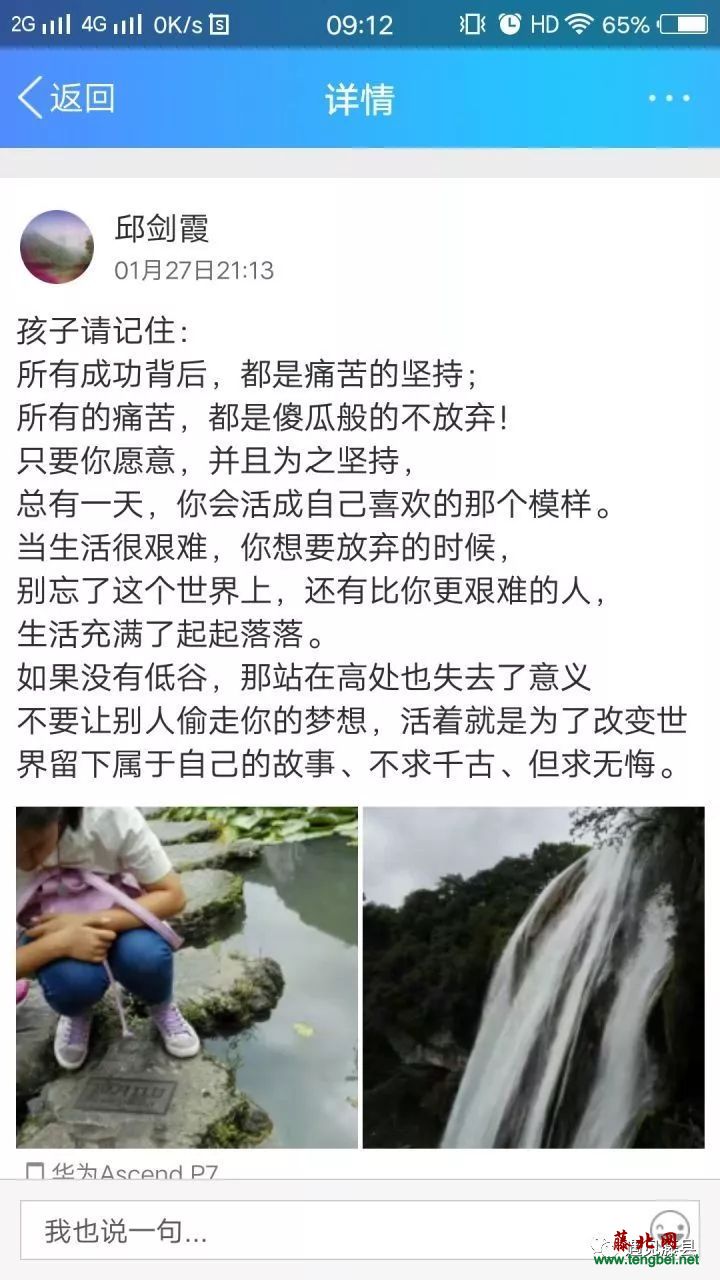View the photo of girl crouching by pond
The image size is (720, 1280).
(x=187, y=977)
